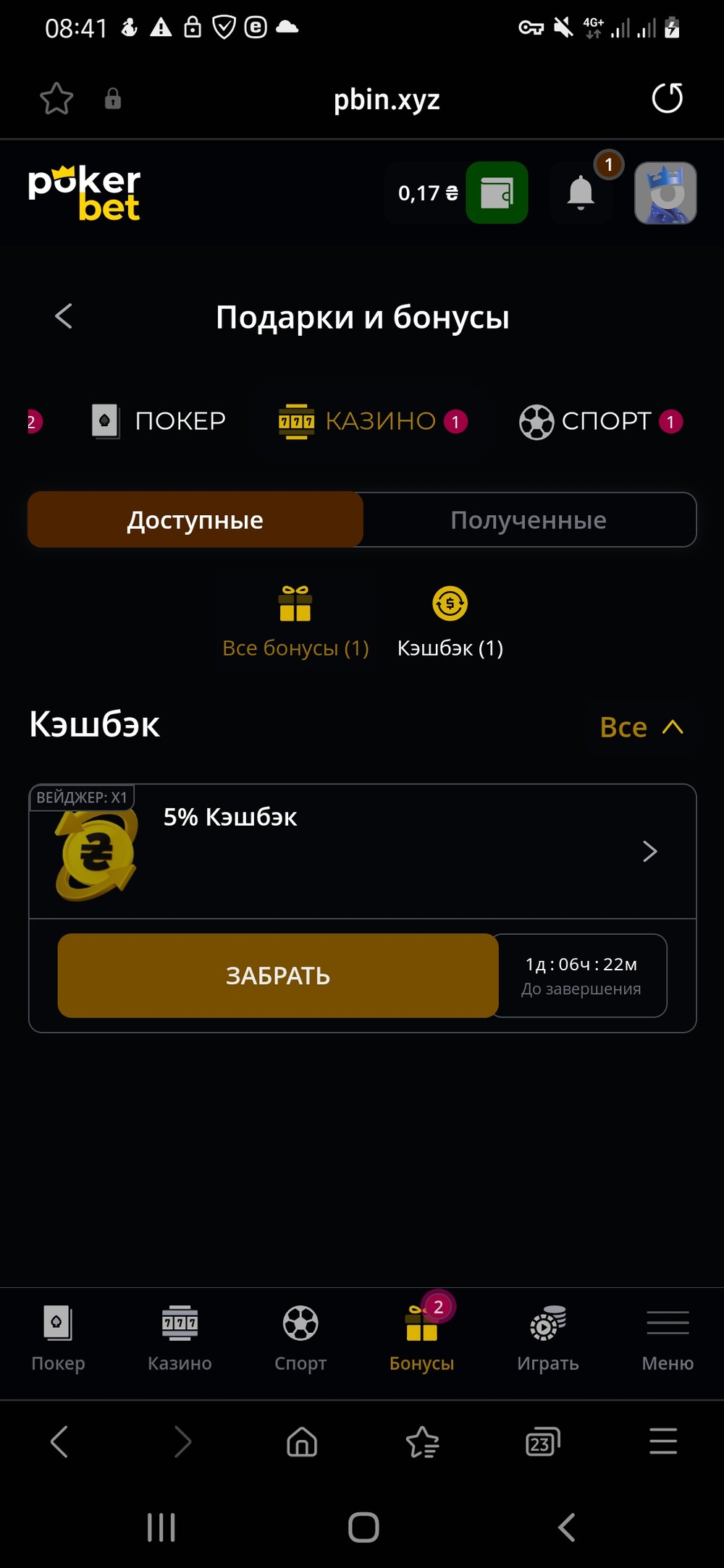
Task: Open the notifications bell
Action: pos(581,192)
